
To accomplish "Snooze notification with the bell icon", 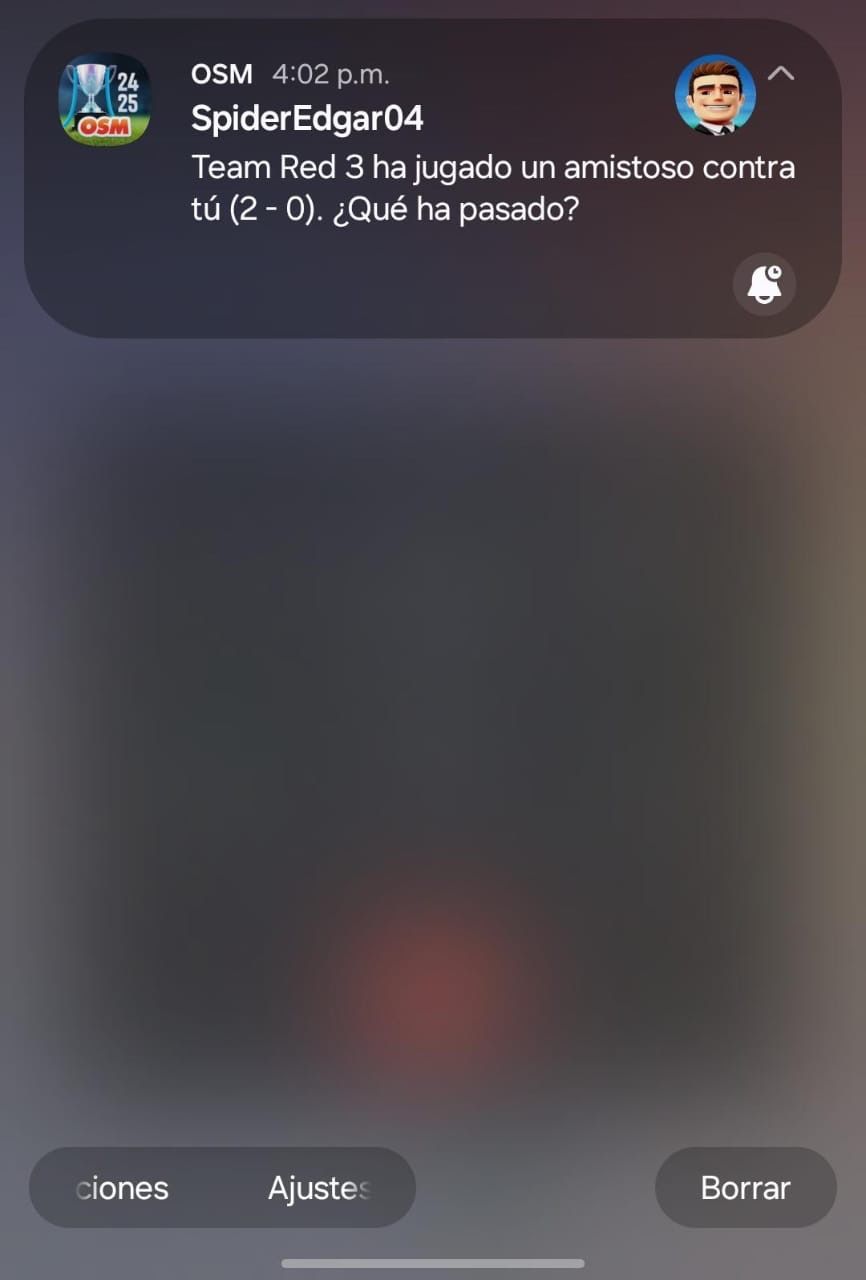I will [765, 284].
